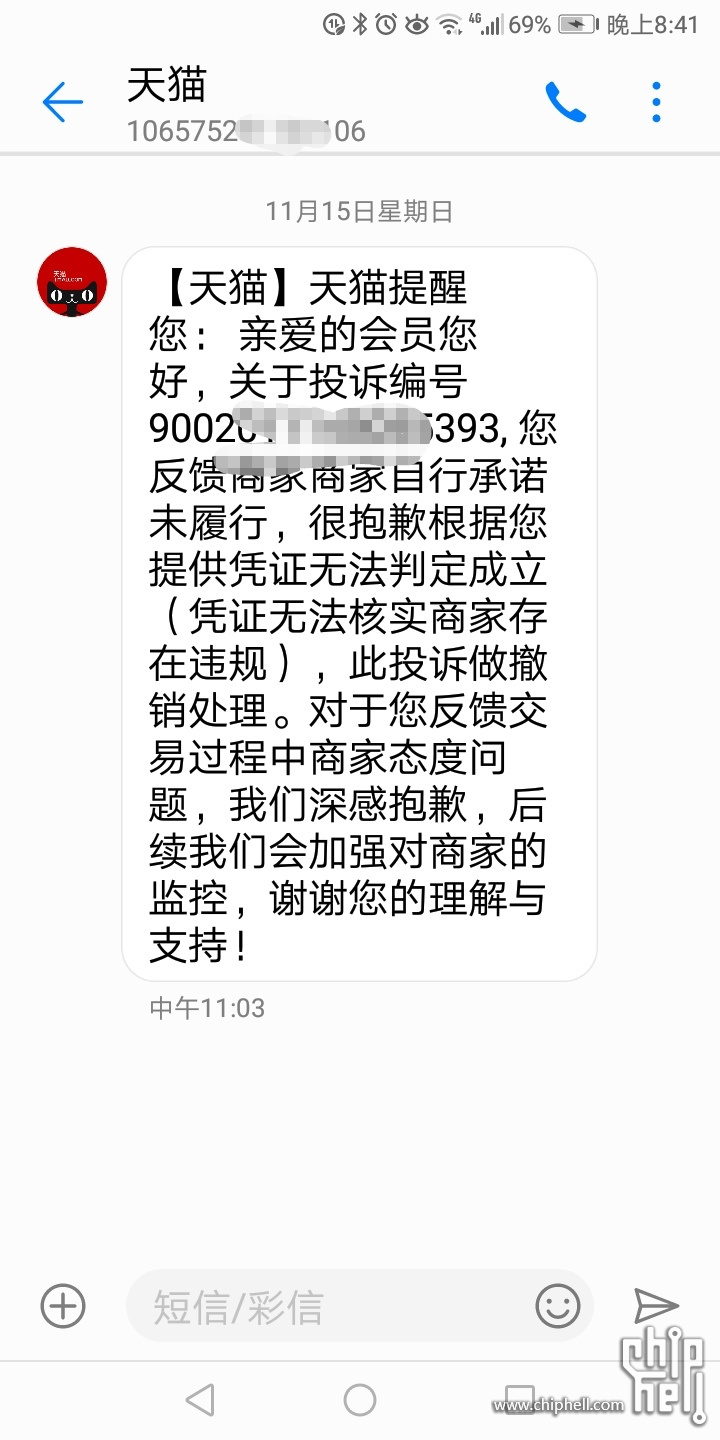The image size is (720, 1440).
Task: Send the message
Action: [656, 1306]
